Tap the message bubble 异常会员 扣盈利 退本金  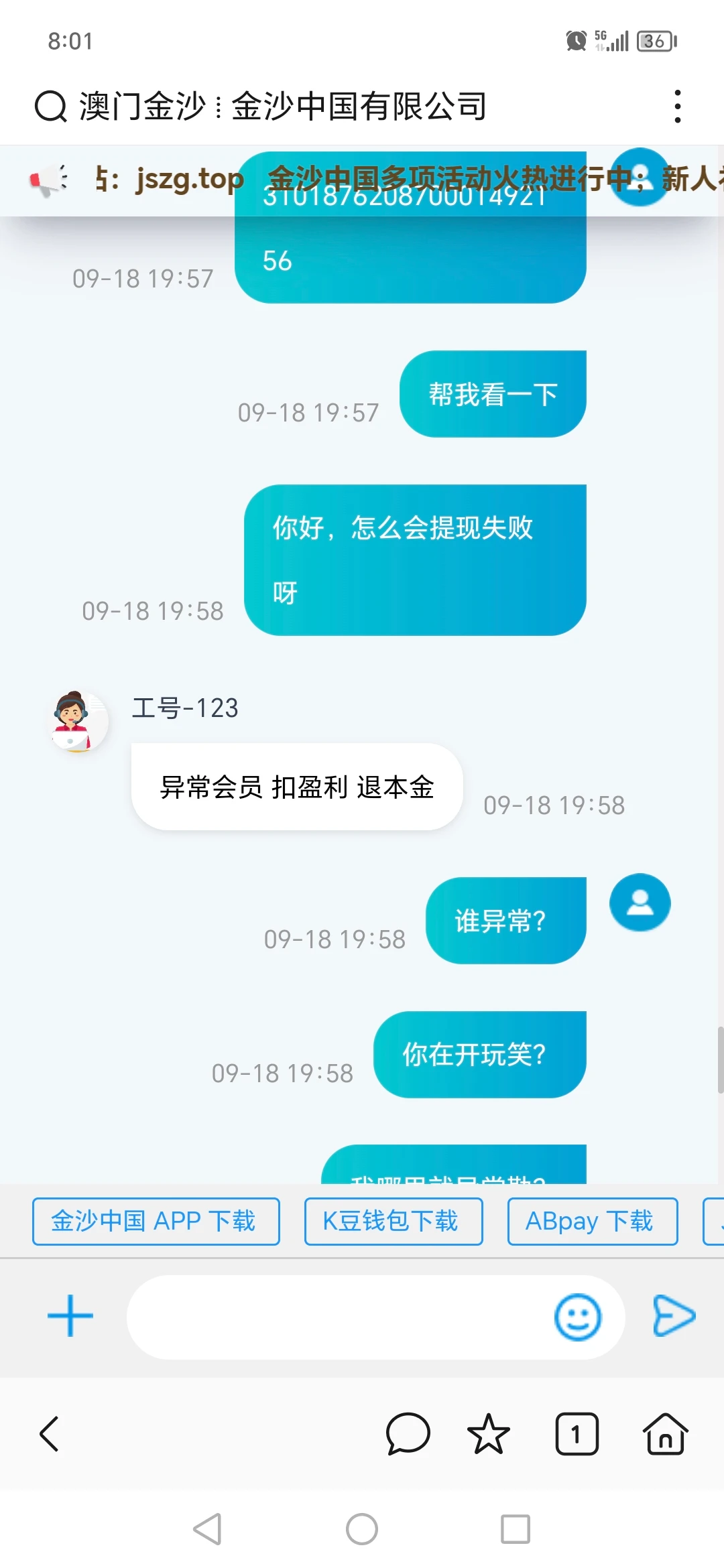pos(298,788)
